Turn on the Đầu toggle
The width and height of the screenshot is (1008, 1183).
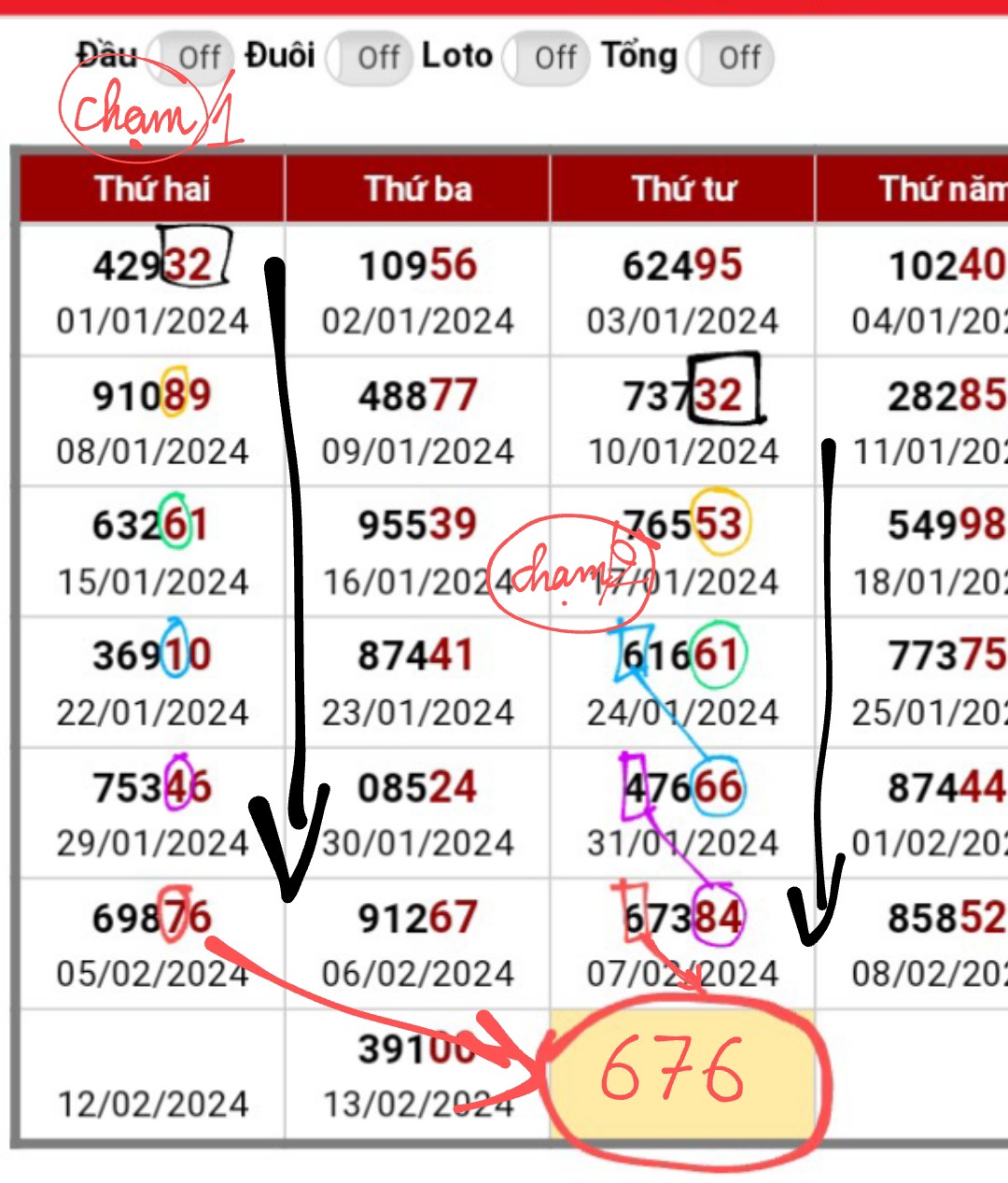190,57
